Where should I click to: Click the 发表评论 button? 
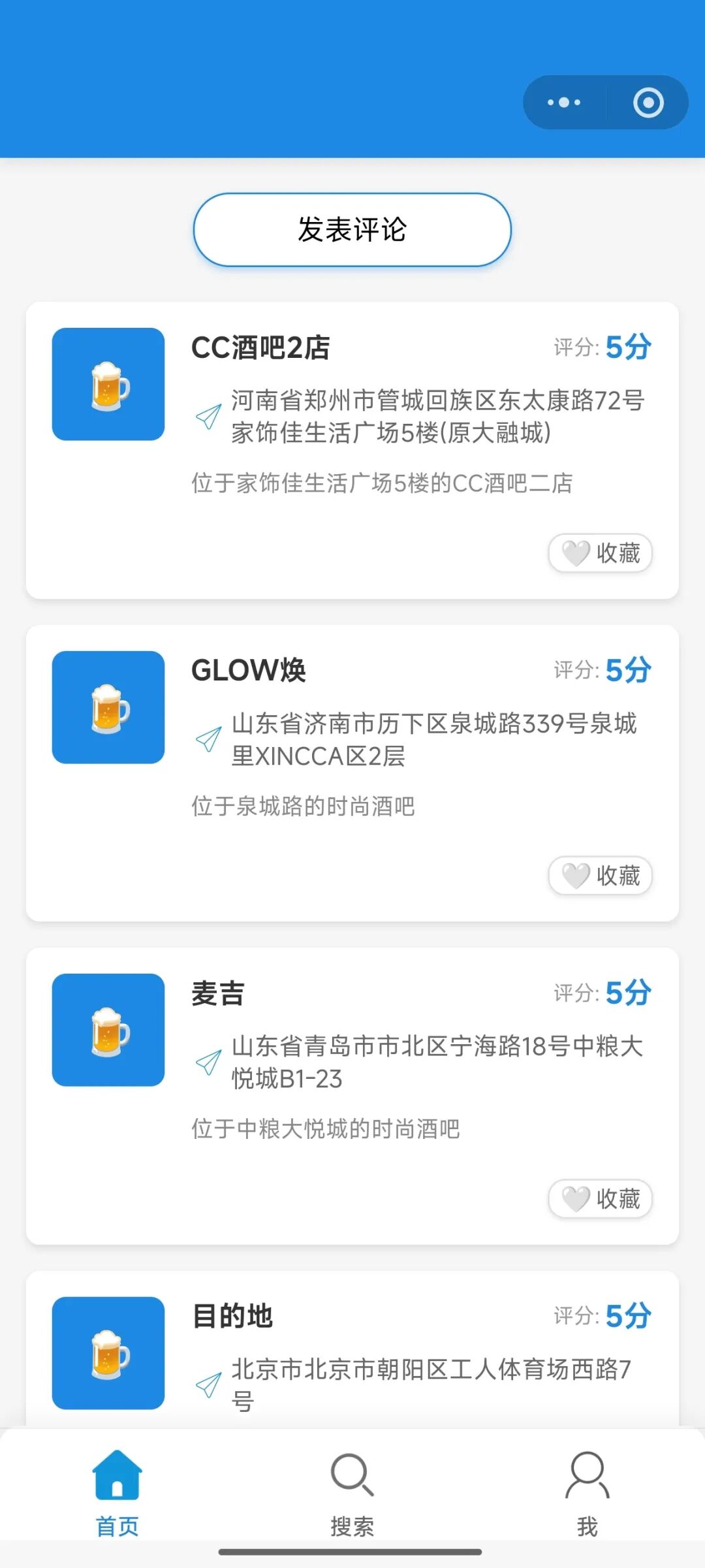[x=352, y=231]
